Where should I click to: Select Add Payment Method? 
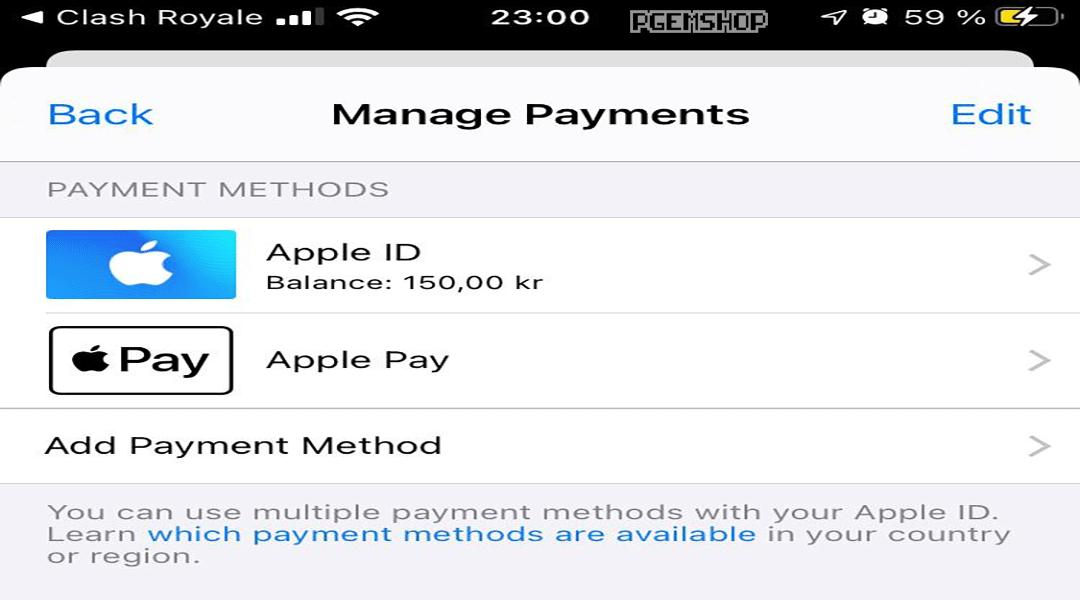pyautogui.click(x=540, y=446)
